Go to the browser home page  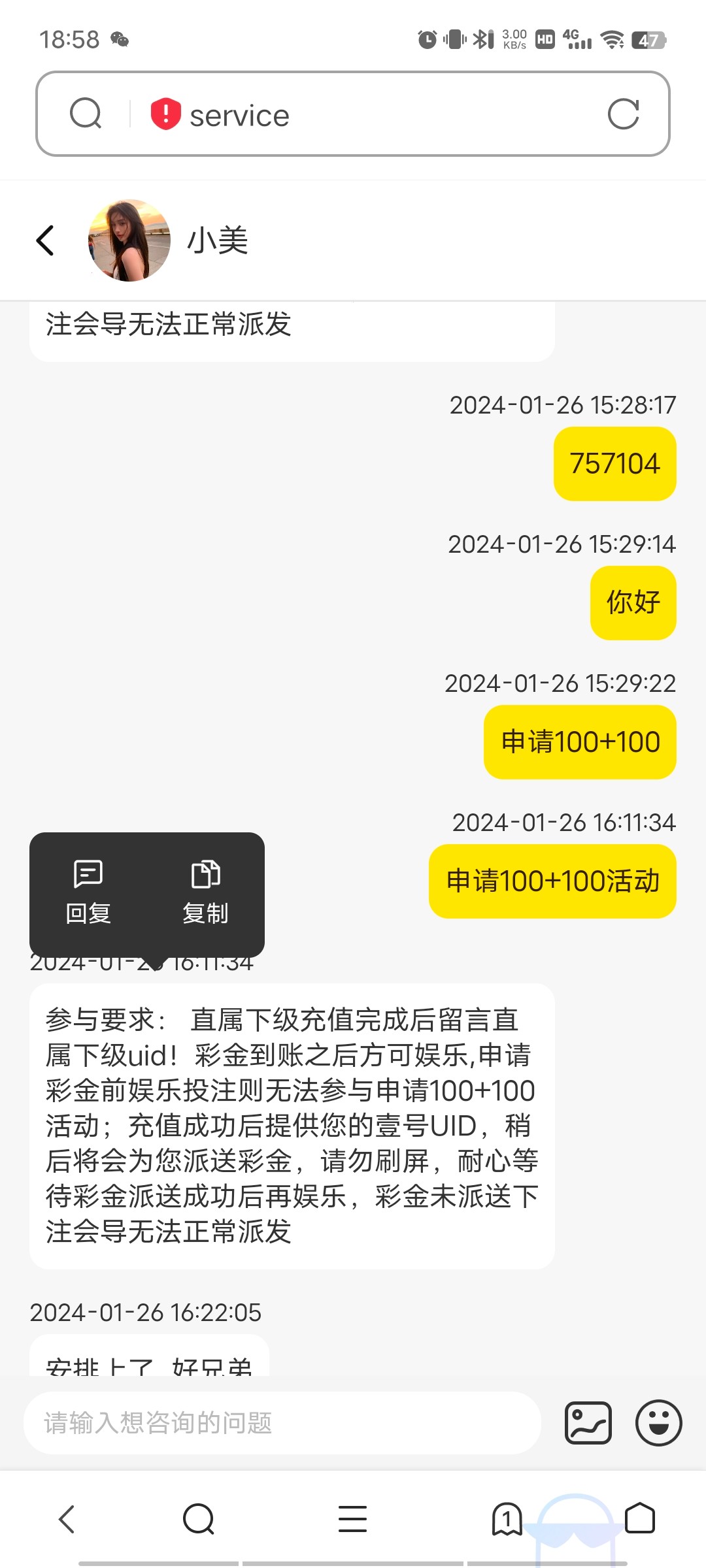click(639, 1518)
